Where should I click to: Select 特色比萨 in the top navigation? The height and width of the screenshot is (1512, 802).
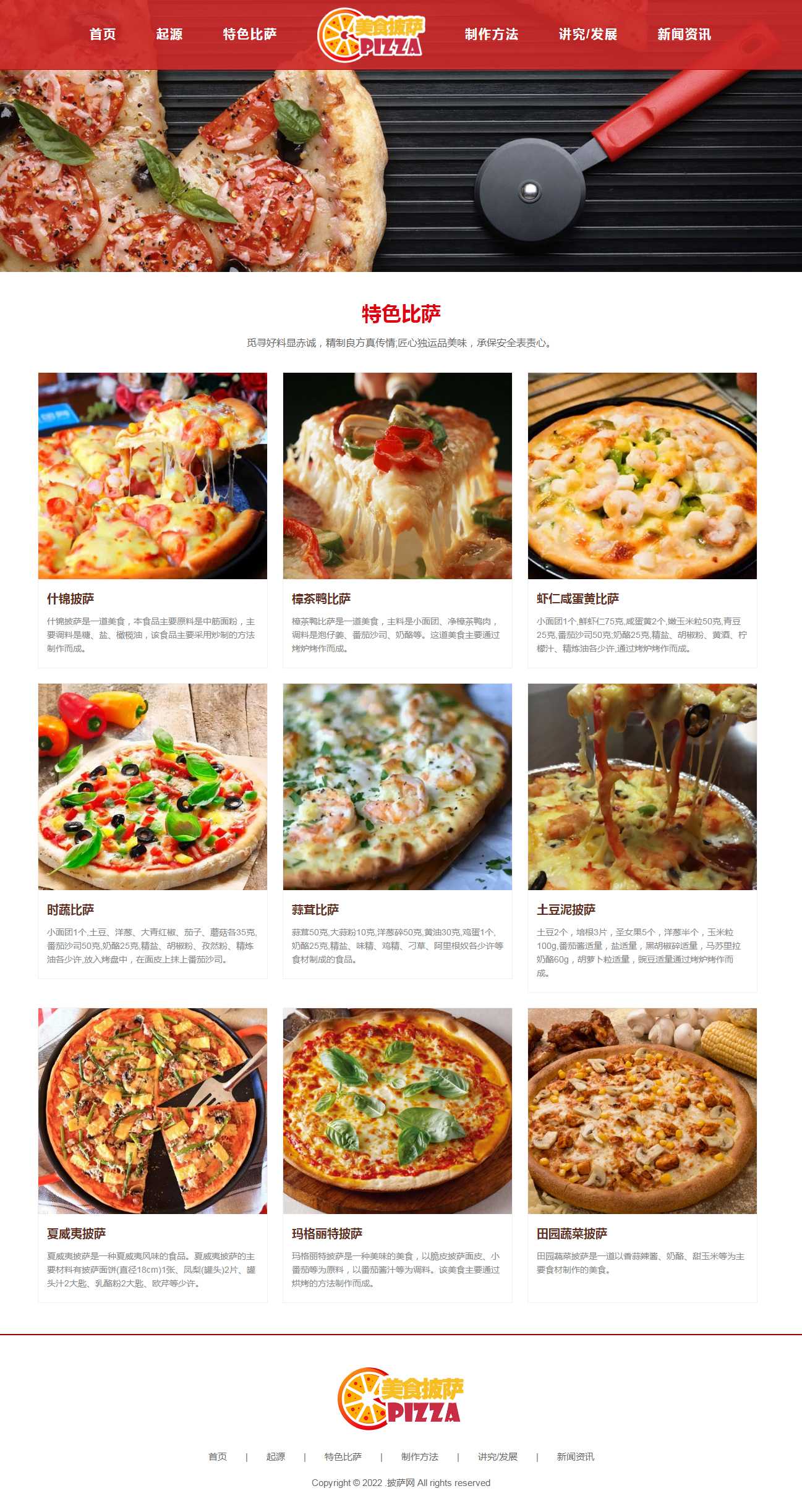(x=250, y=35)
